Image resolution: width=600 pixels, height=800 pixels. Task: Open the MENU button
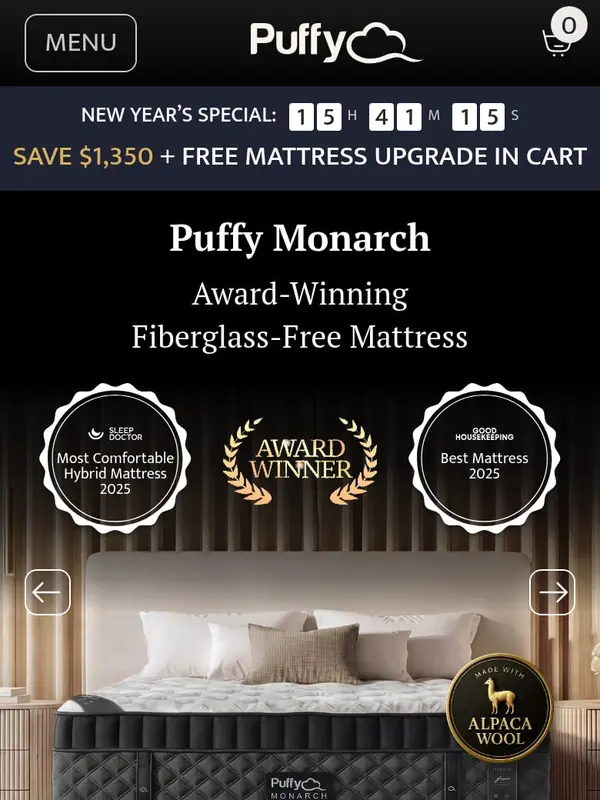pyautogui.click(x=80, y=43)
